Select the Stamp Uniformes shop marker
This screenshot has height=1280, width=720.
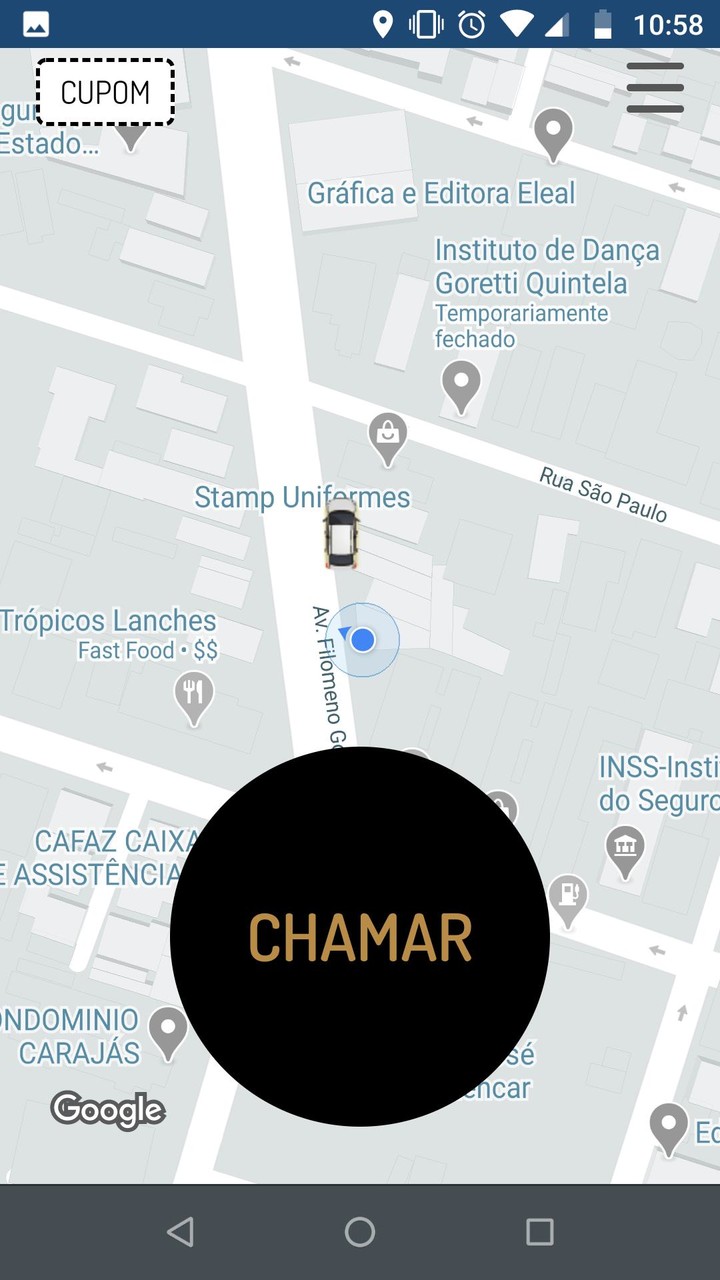pos(387,437)
